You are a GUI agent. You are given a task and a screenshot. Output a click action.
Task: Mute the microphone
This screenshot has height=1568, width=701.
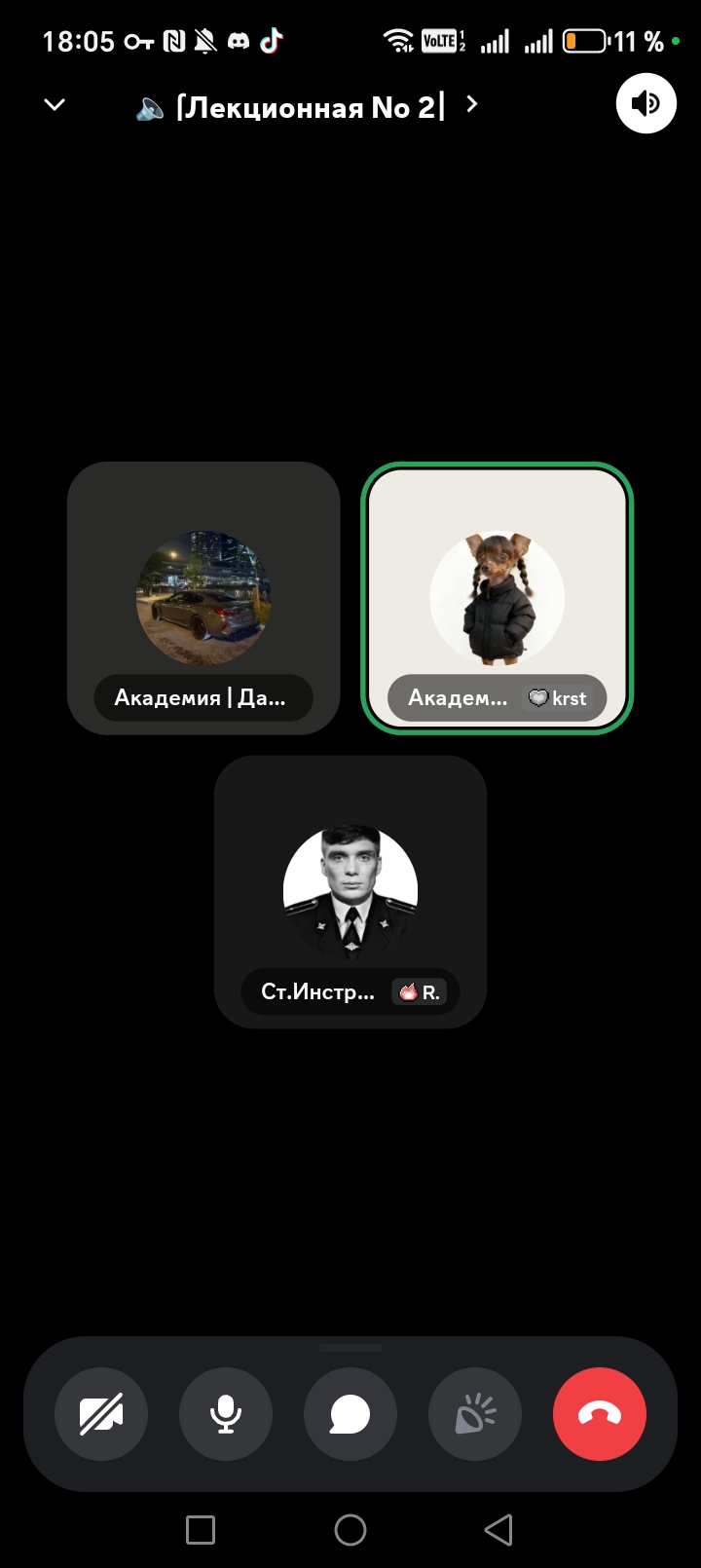point(226,1414)
